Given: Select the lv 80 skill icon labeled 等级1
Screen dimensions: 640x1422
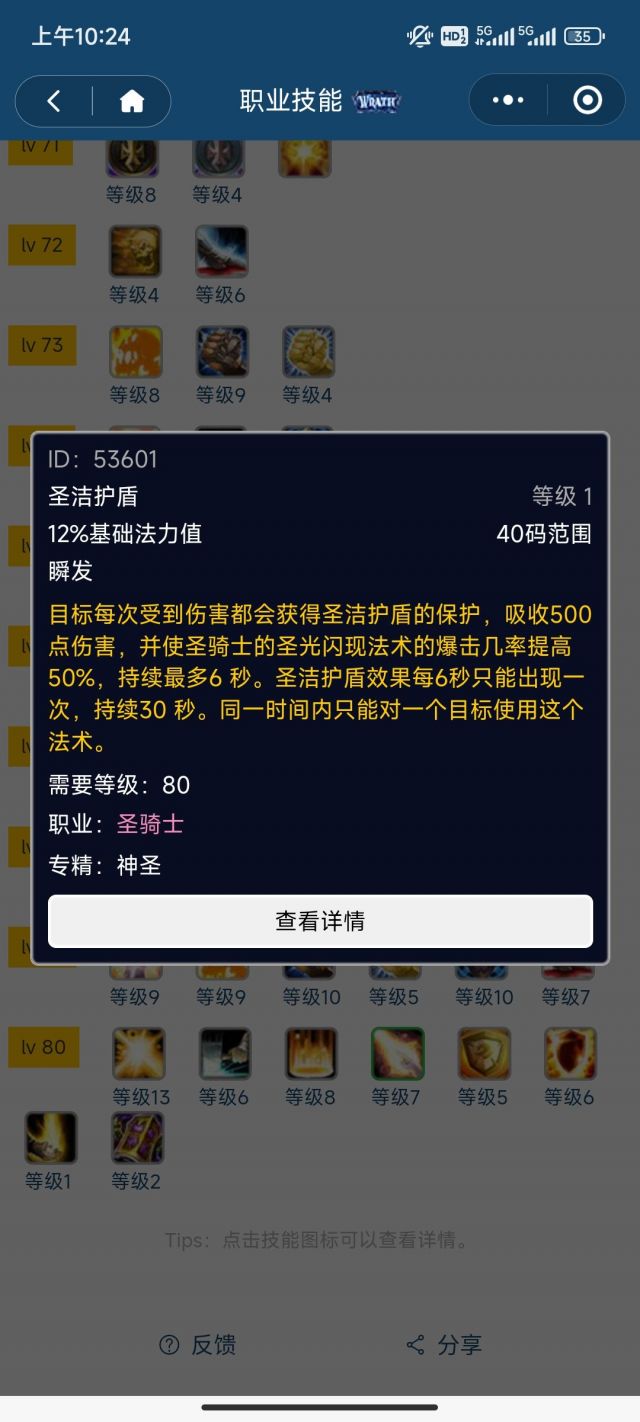Looking at the screenshot, I should pyautogui.click(x=50, y=1137).
